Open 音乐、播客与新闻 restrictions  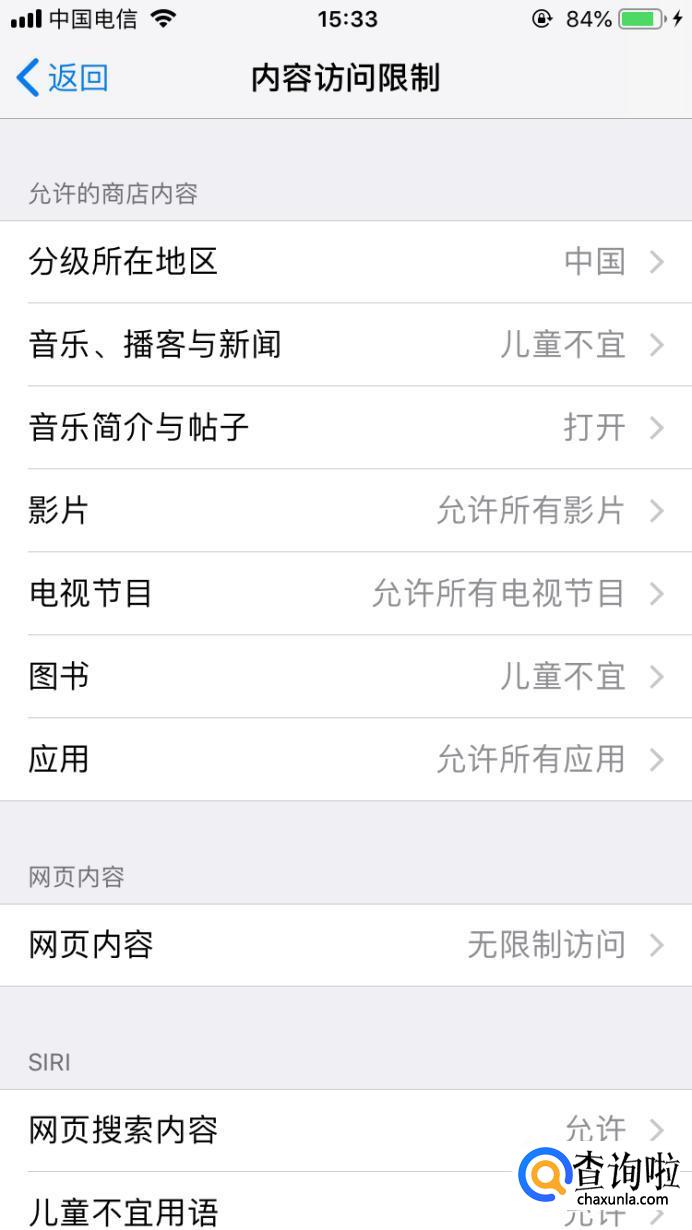[346, 345]
